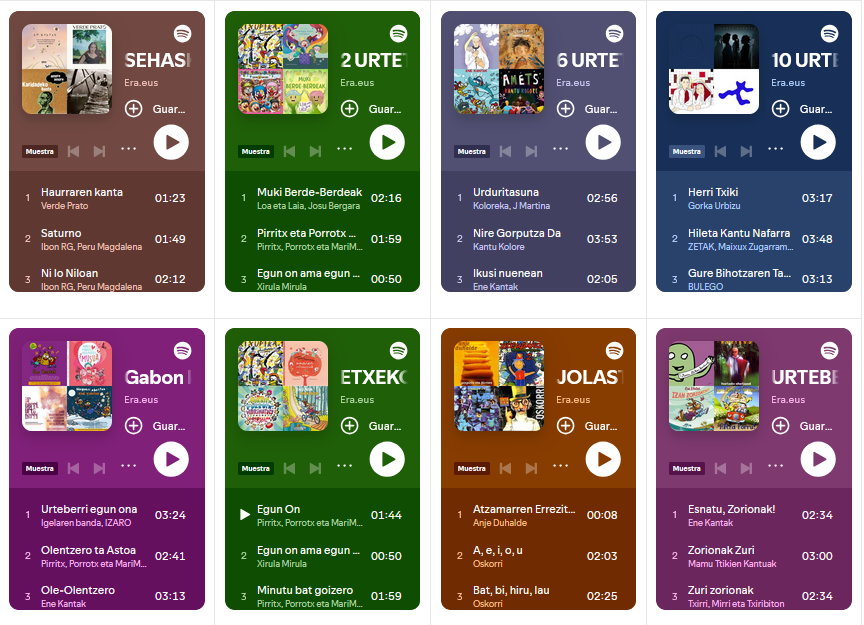Select the track Haurraren kanta
This screenshot has width=864, height=625.
[x=82, y=192]
